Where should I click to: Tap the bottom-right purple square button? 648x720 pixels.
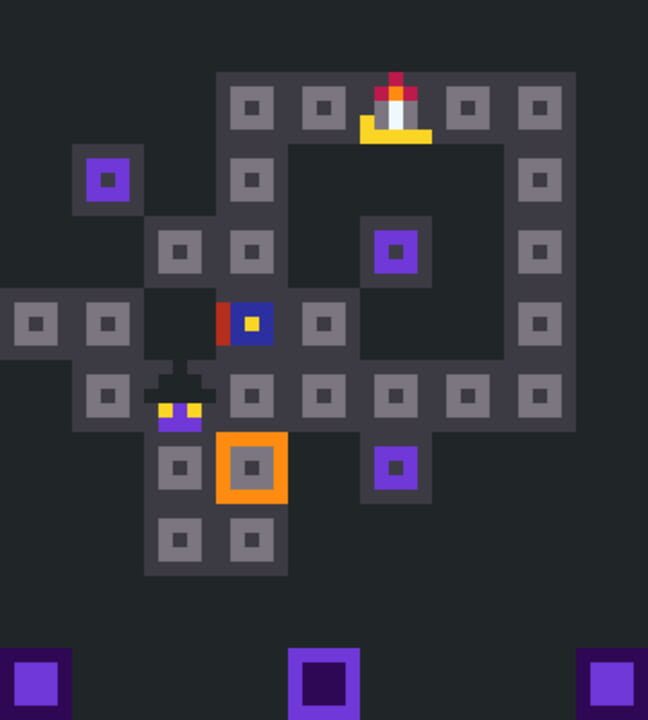click(x=612, y=684)
